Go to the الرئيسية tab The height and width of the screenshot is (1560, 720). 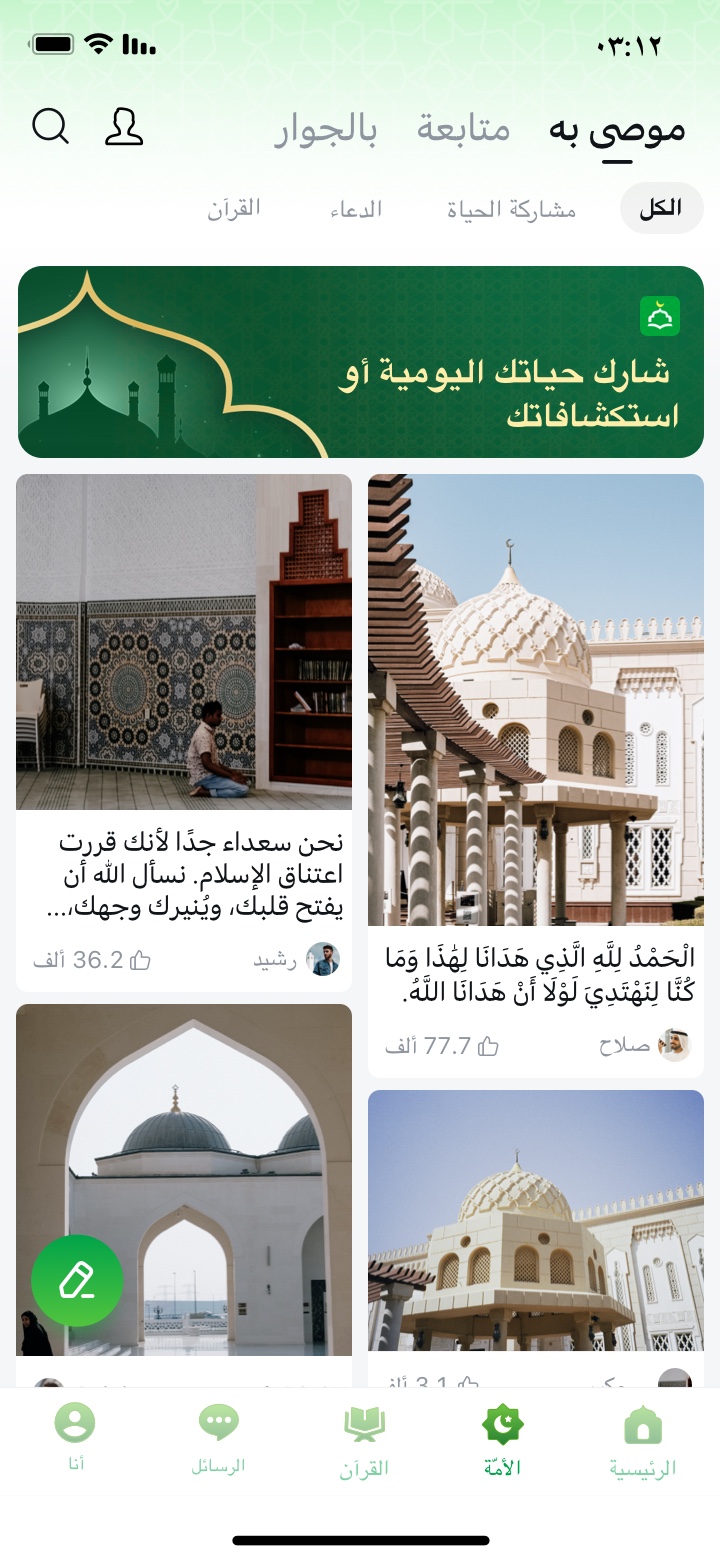(643, 1440)
